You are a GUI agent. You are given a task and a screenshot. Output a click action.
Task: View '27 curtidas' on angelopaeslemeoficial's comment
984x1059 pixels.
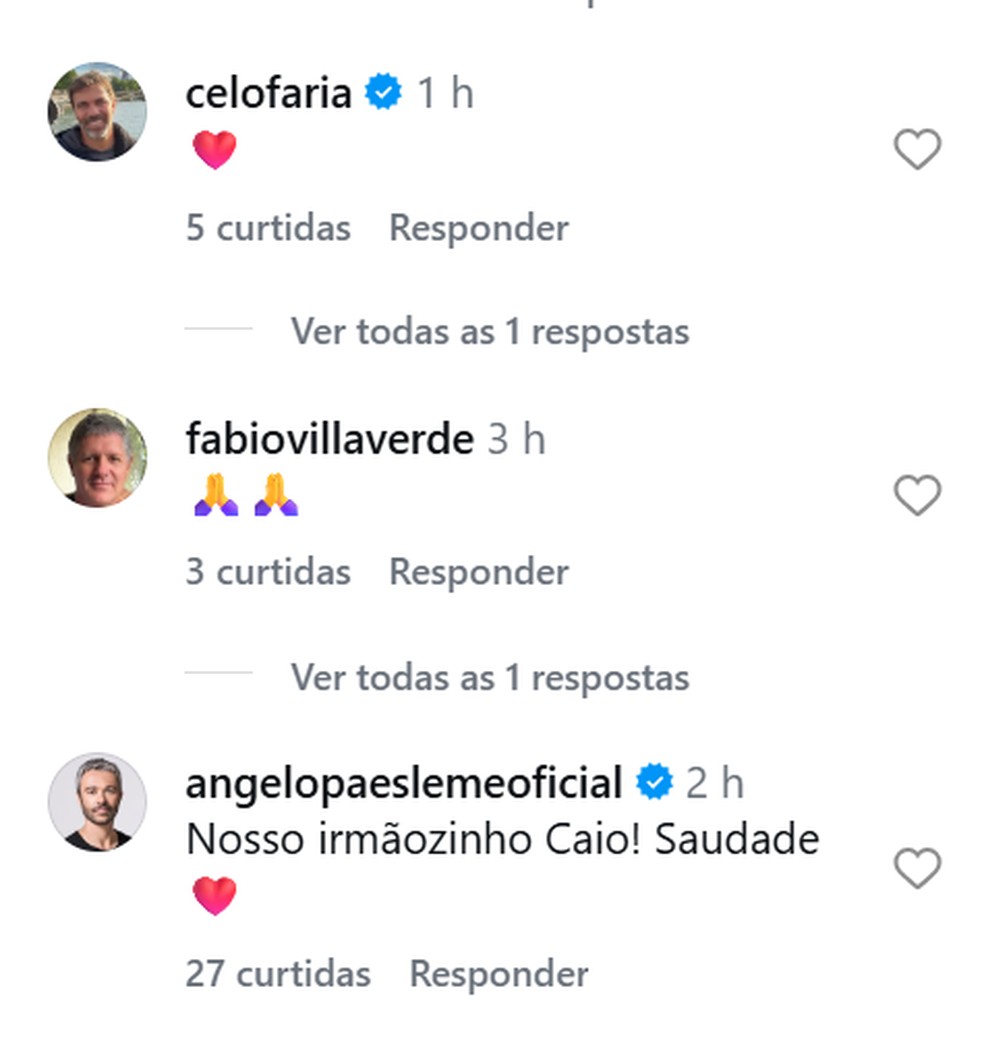pos(279,972)
